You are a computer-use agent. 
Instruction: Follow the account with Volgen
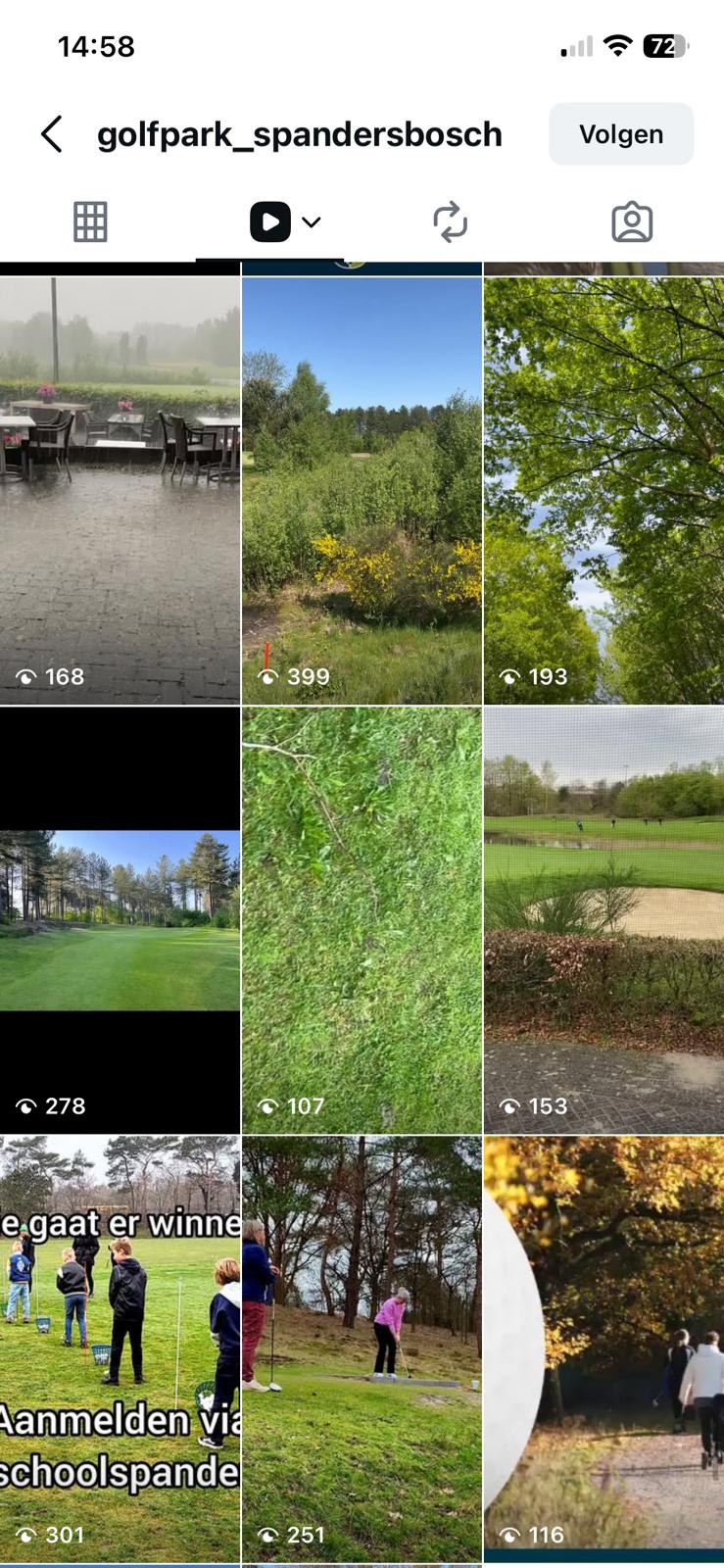tap(621, 134)
